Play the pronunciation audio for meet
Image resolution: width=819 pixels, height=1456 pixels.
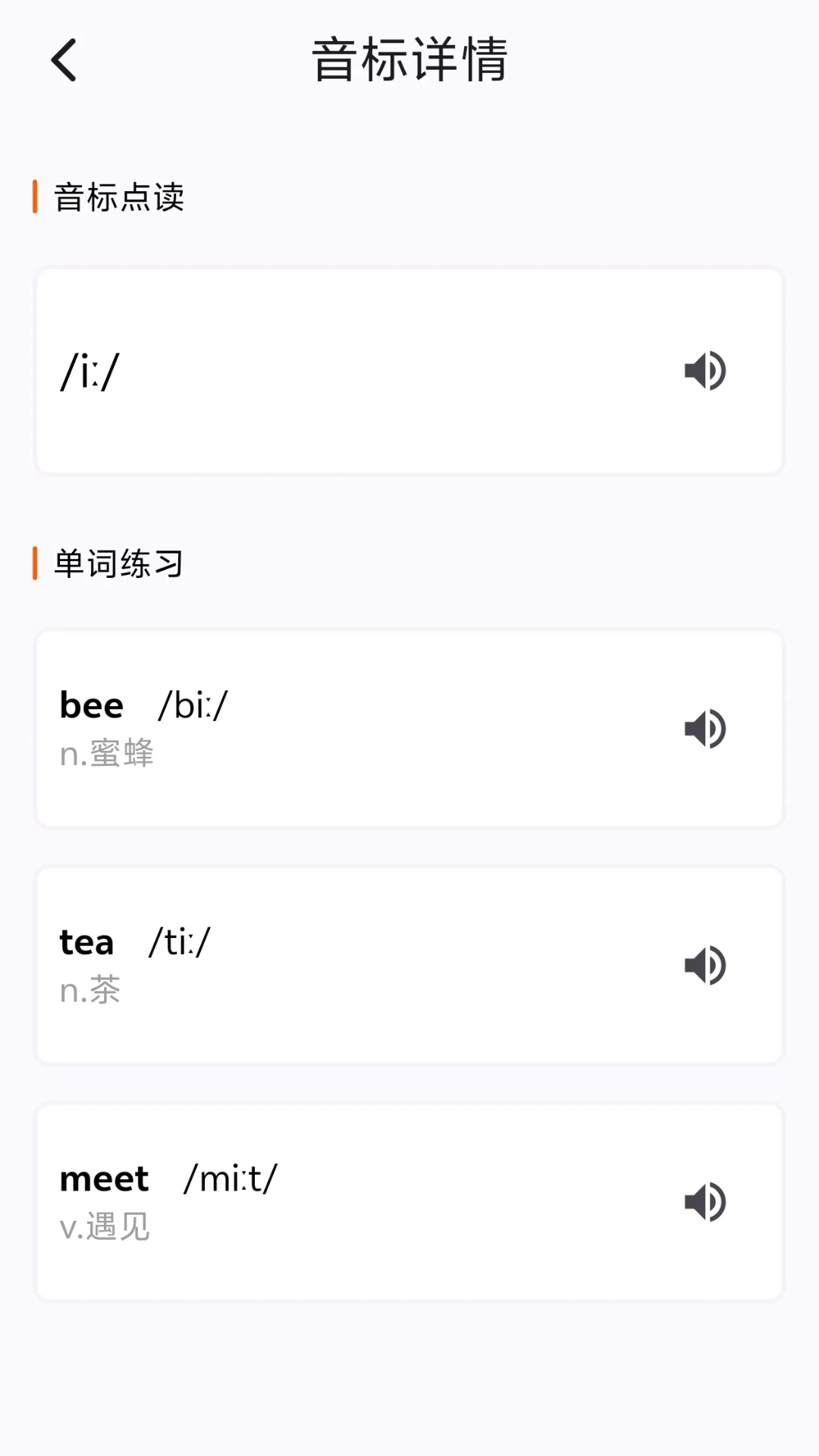coord(704,1201)
